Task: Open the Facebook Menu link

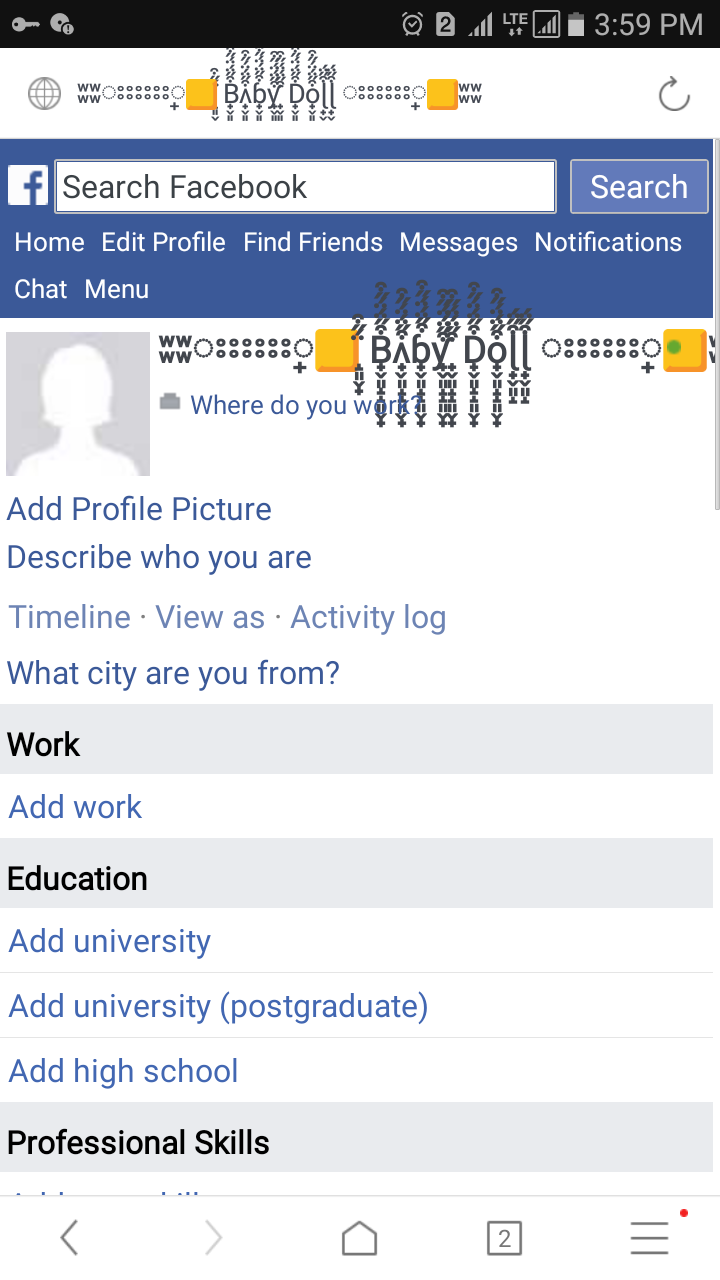Action: [117, 289]
